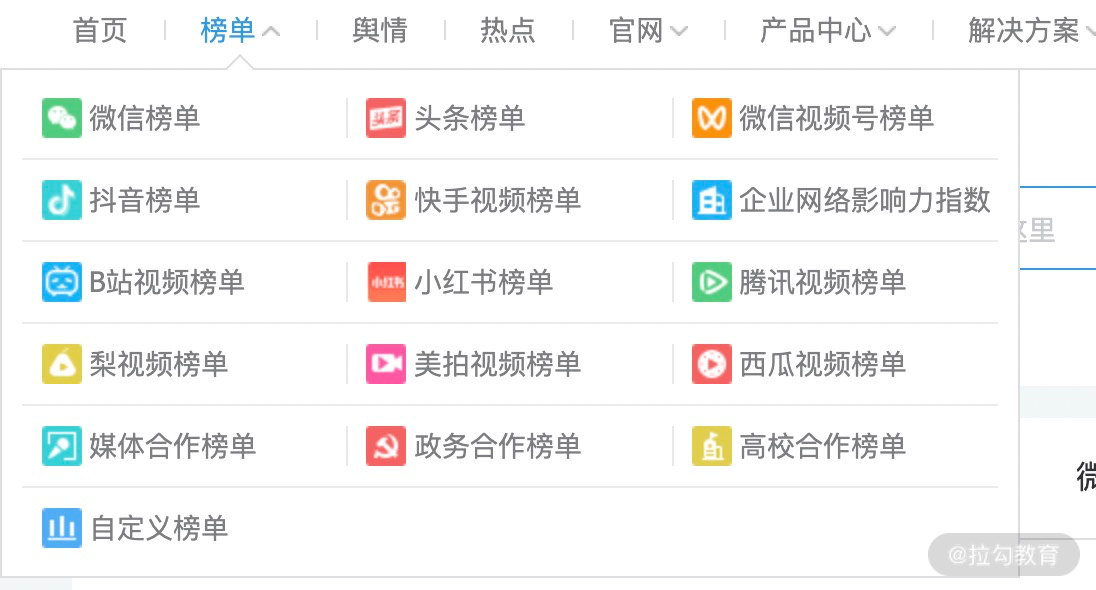Open 自定义榜单
The width and height of the screenshot is (1096, 590).
click(136, 528)
